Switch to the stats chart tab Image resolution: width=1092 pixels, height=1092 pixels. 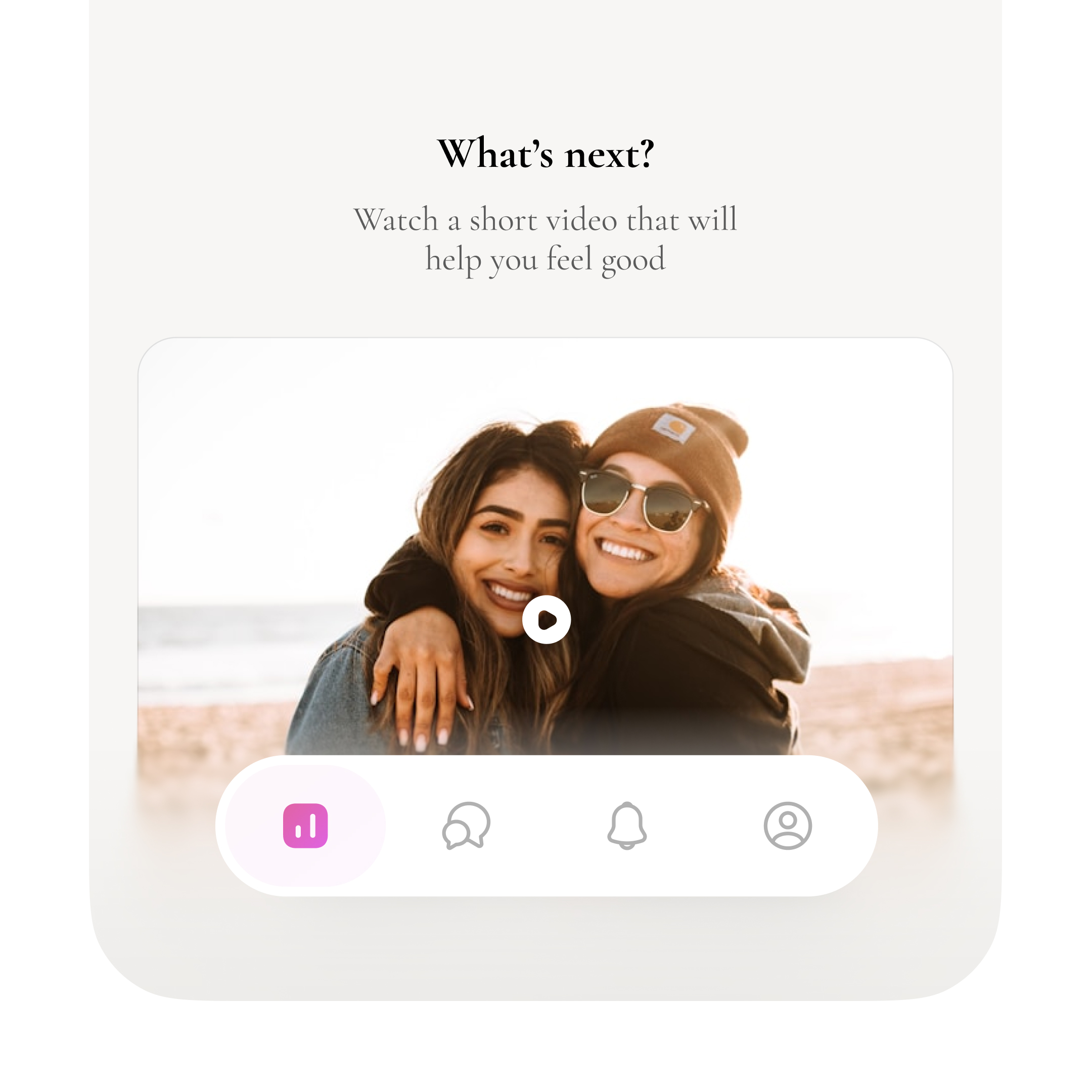(305, 825)
